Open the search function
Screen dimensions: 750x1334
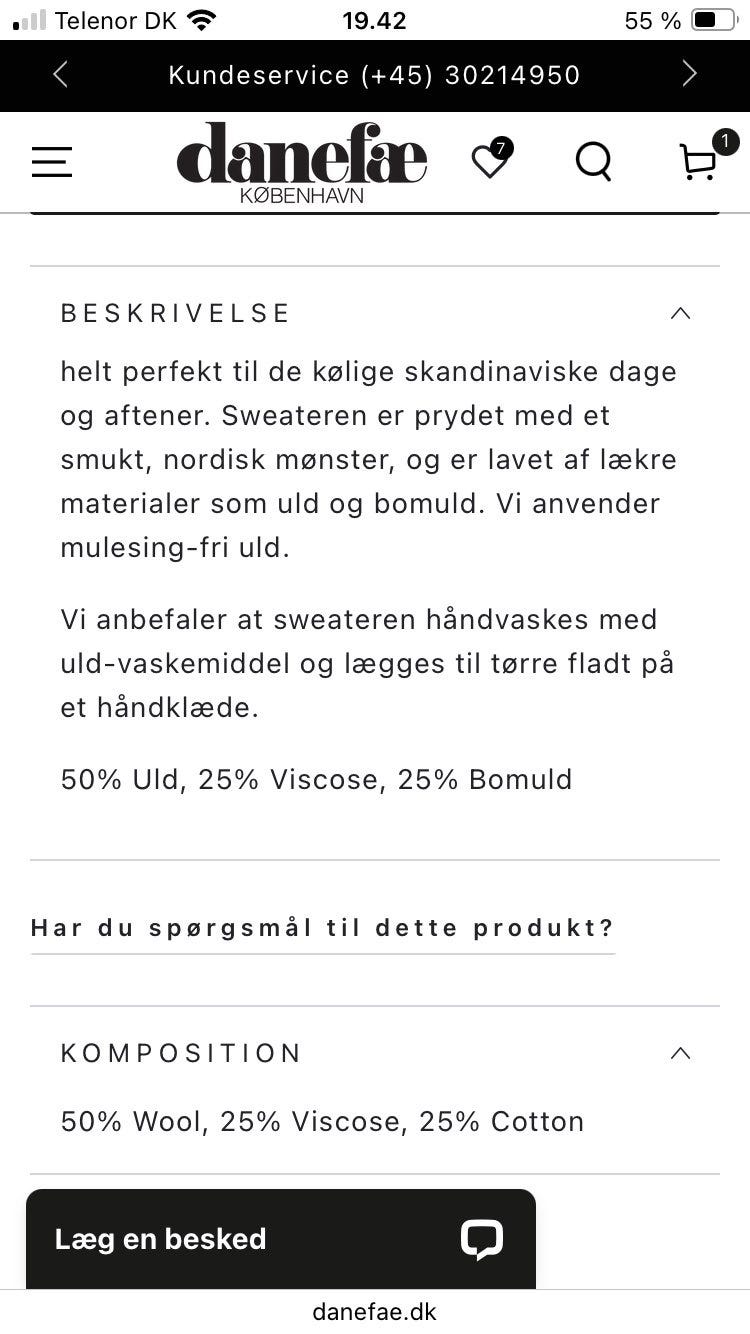pyautogui.click(x=593, y=161)
